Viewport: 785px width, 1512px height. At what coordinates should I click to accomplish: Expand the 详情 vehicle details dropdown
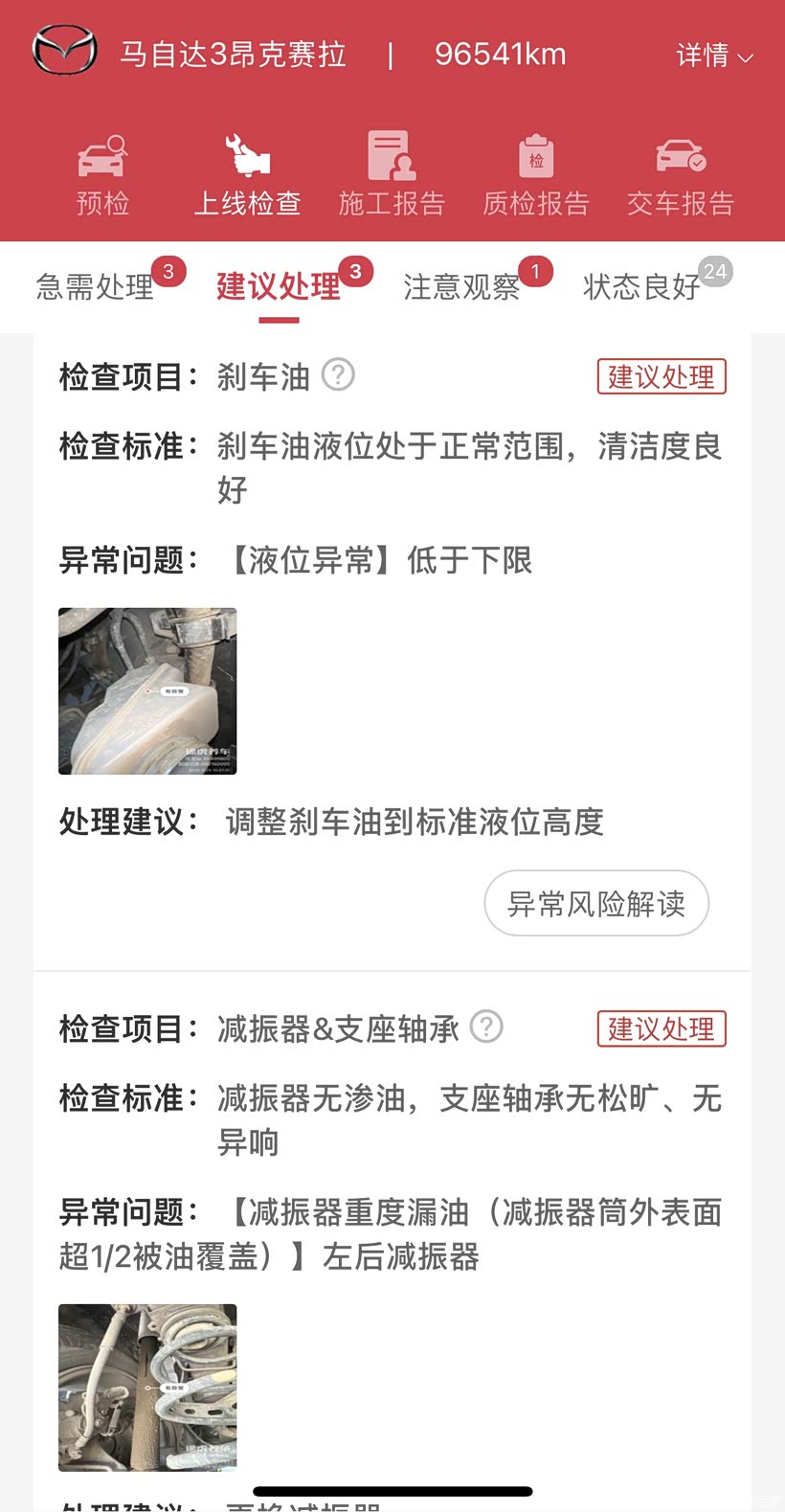[x=714, y=56]
